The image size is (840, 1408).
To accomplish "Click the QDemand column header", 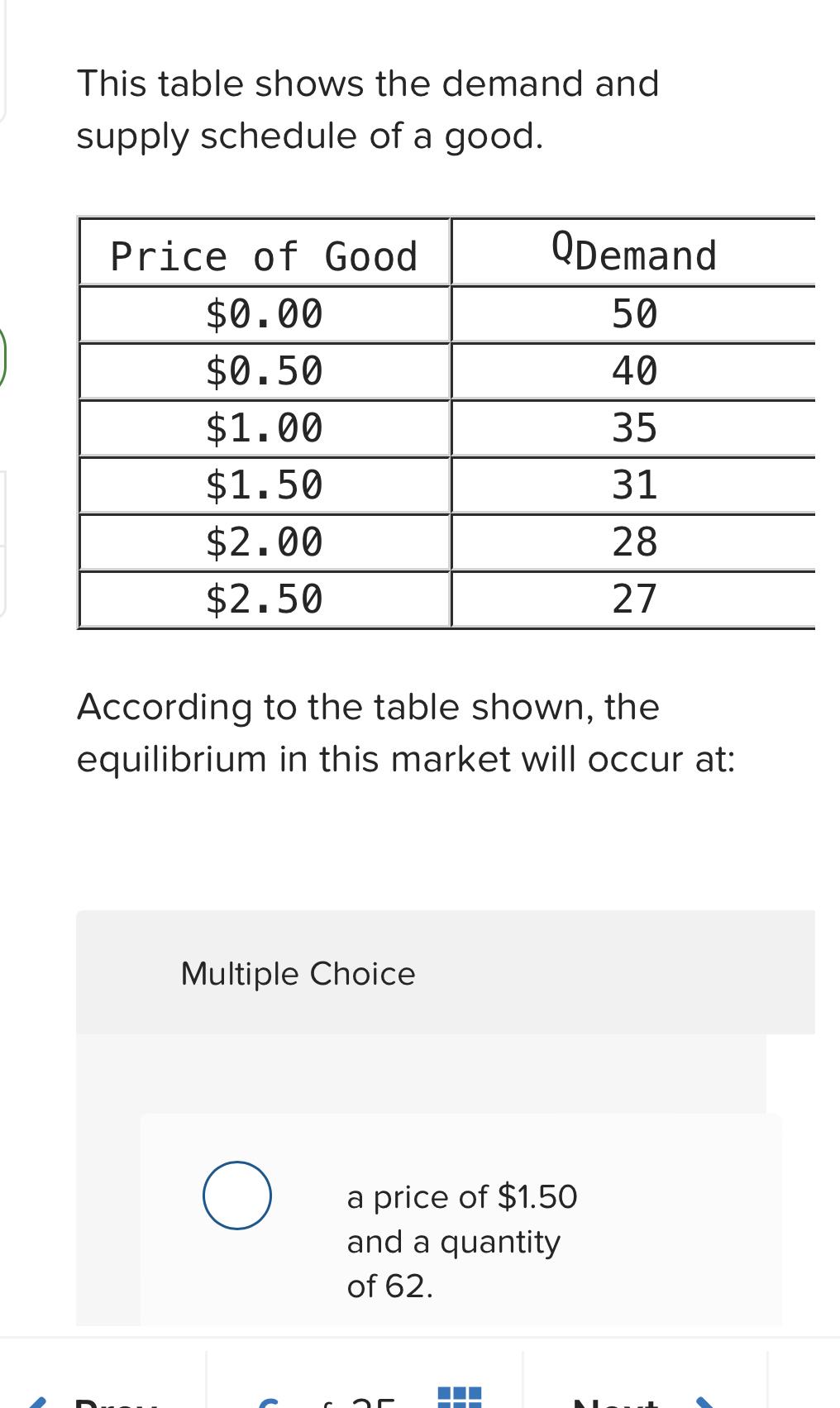I will pyautogui.click(x=634, y=254).
